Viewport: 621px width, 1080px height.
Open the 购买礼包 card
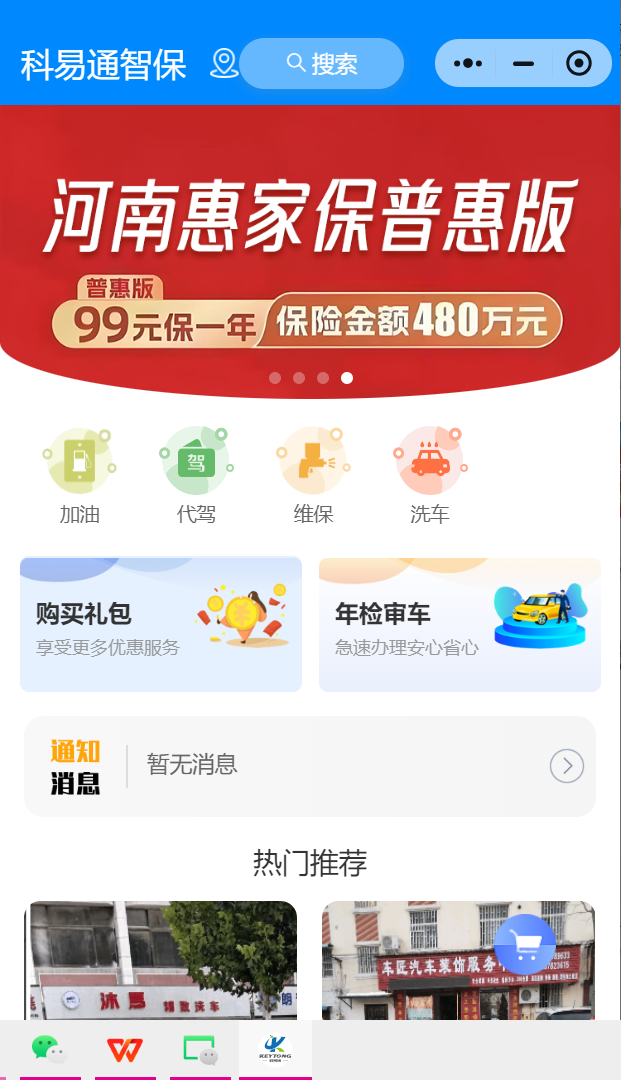click(161, 625)
